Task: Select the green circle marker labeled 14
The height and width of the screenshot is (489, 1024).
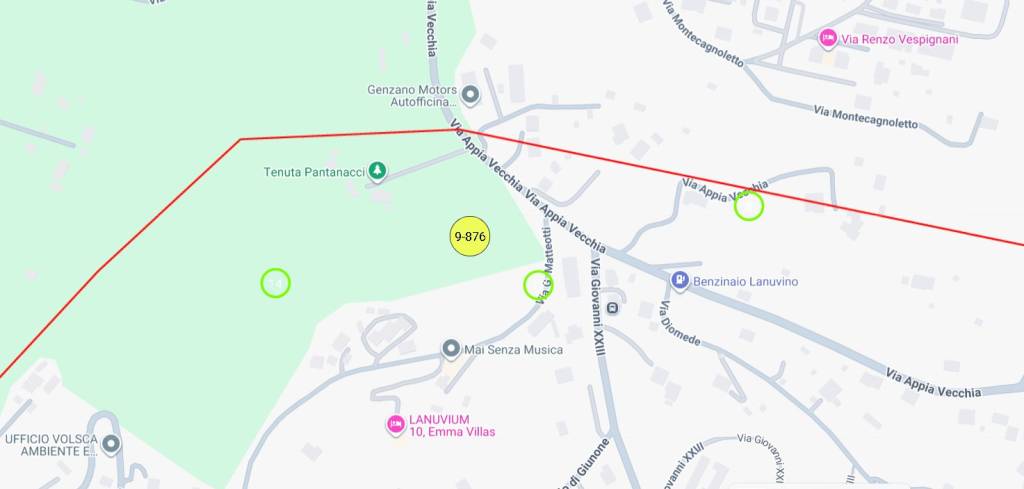Action: pyautogui.click(x=275, y=283)
